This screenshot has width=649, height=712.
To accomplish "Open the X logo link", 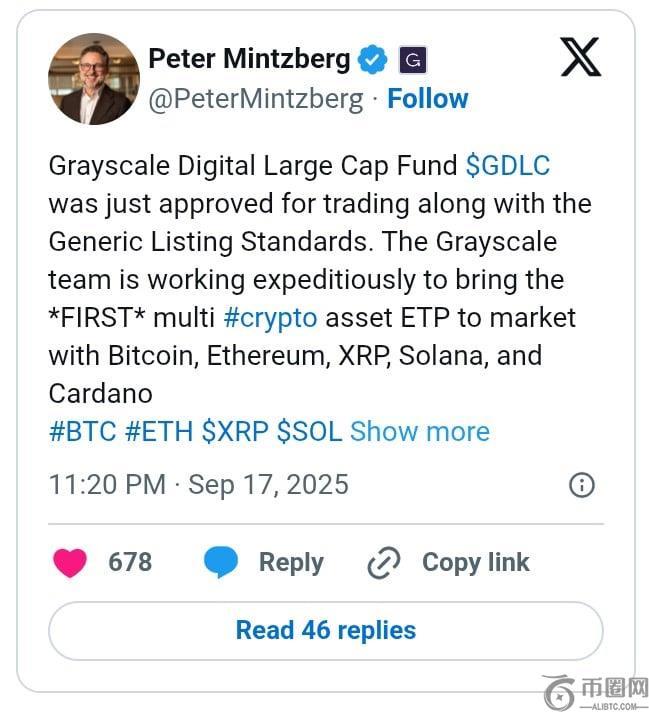I will [580, 57].
